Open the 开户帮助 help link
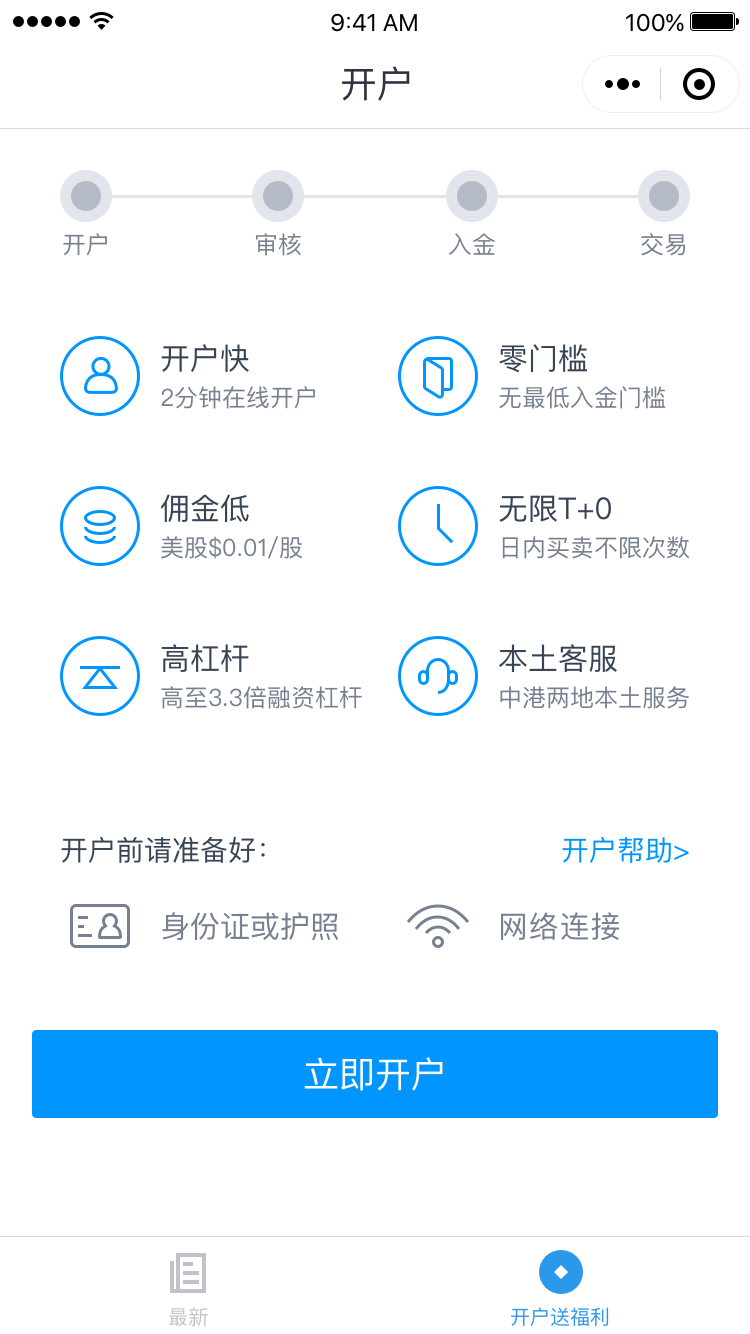Viewport: 750px width, 1334px height. tap(625, 851)
